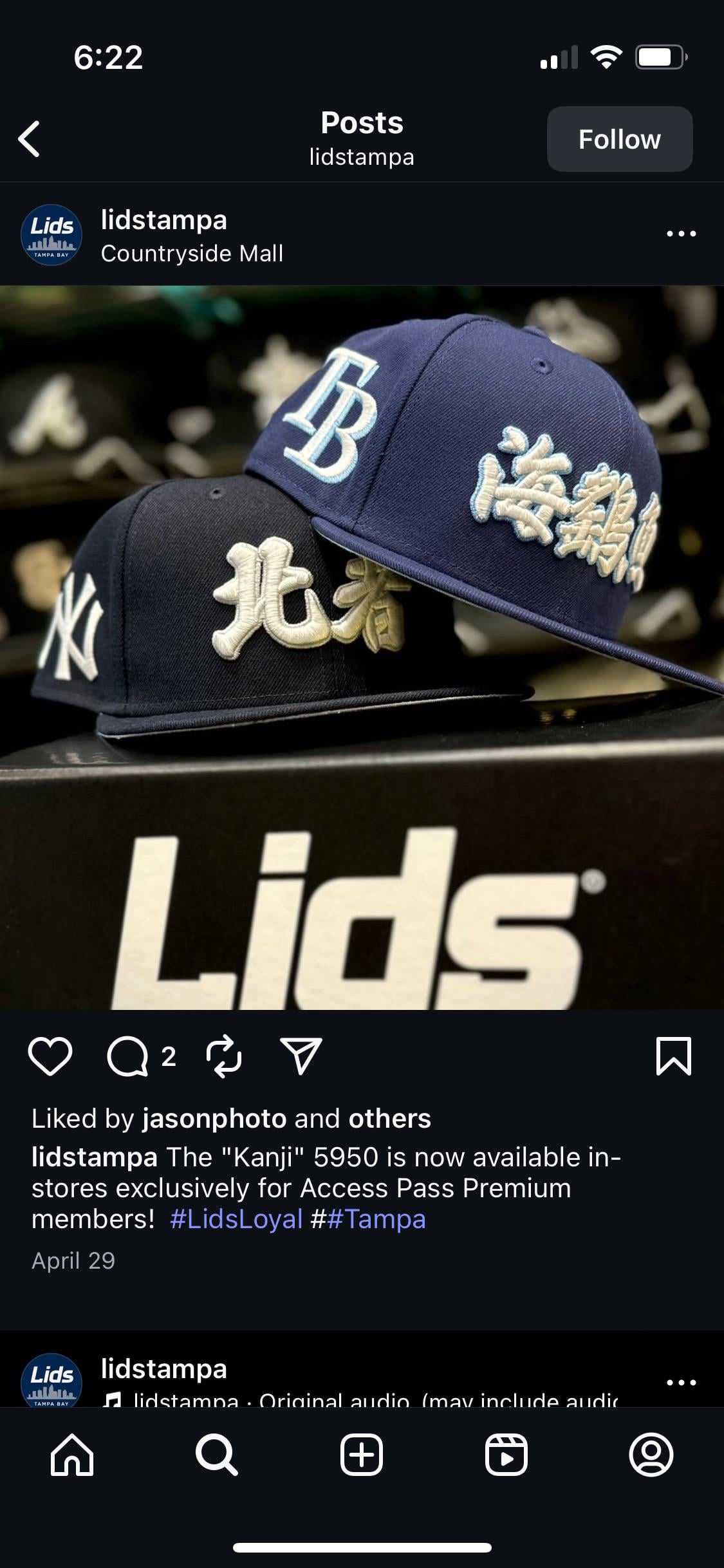
Task: Open comments on the Kanji hats post
Action: [127, 1056]
